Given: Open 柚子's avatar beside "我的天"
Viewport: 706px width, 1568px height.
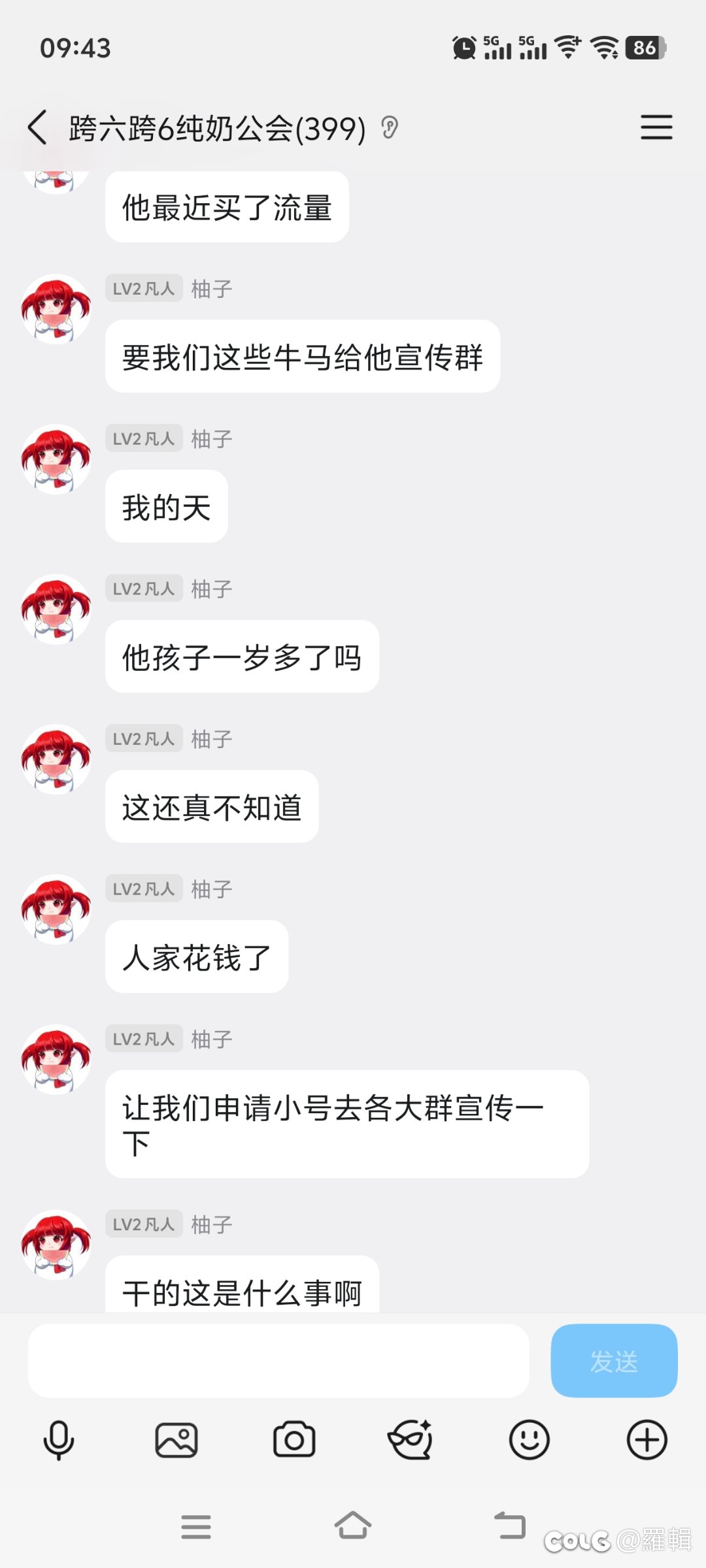Looking at the screenshot, I should 56,459.
